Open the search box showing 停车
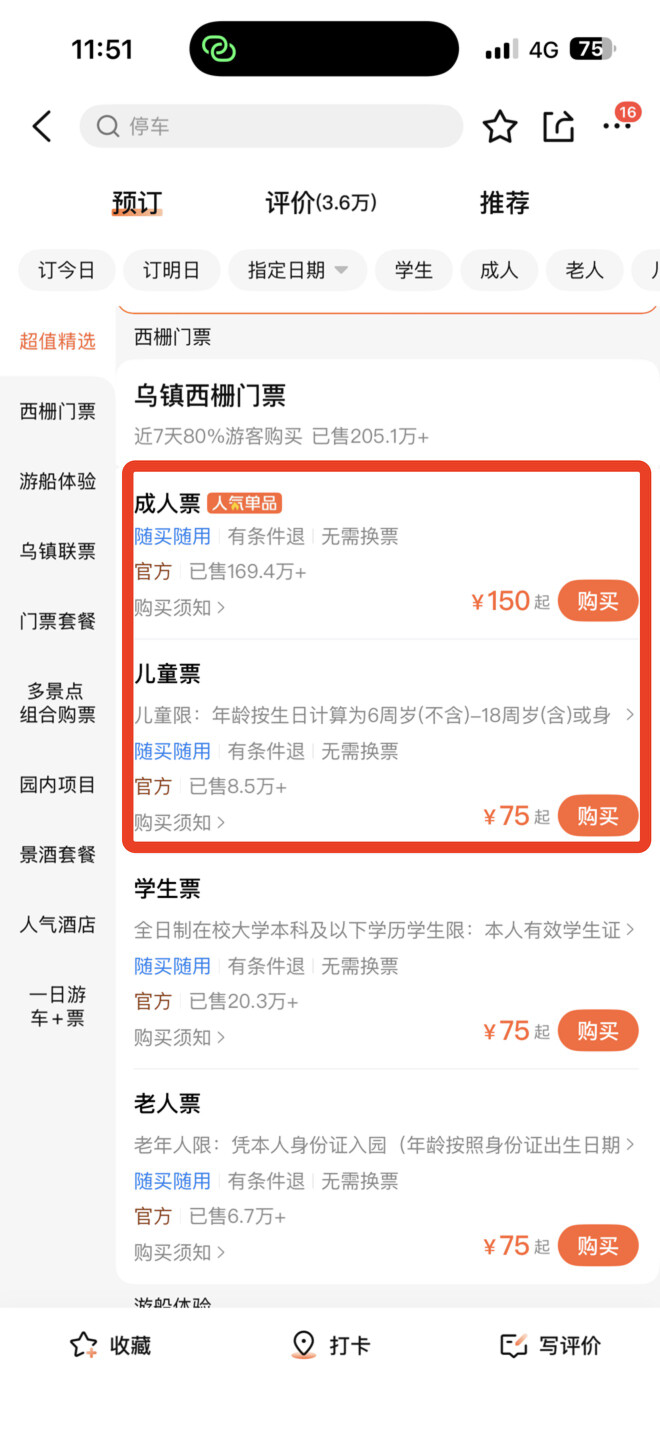660x1434 pixels. [270, 127]
